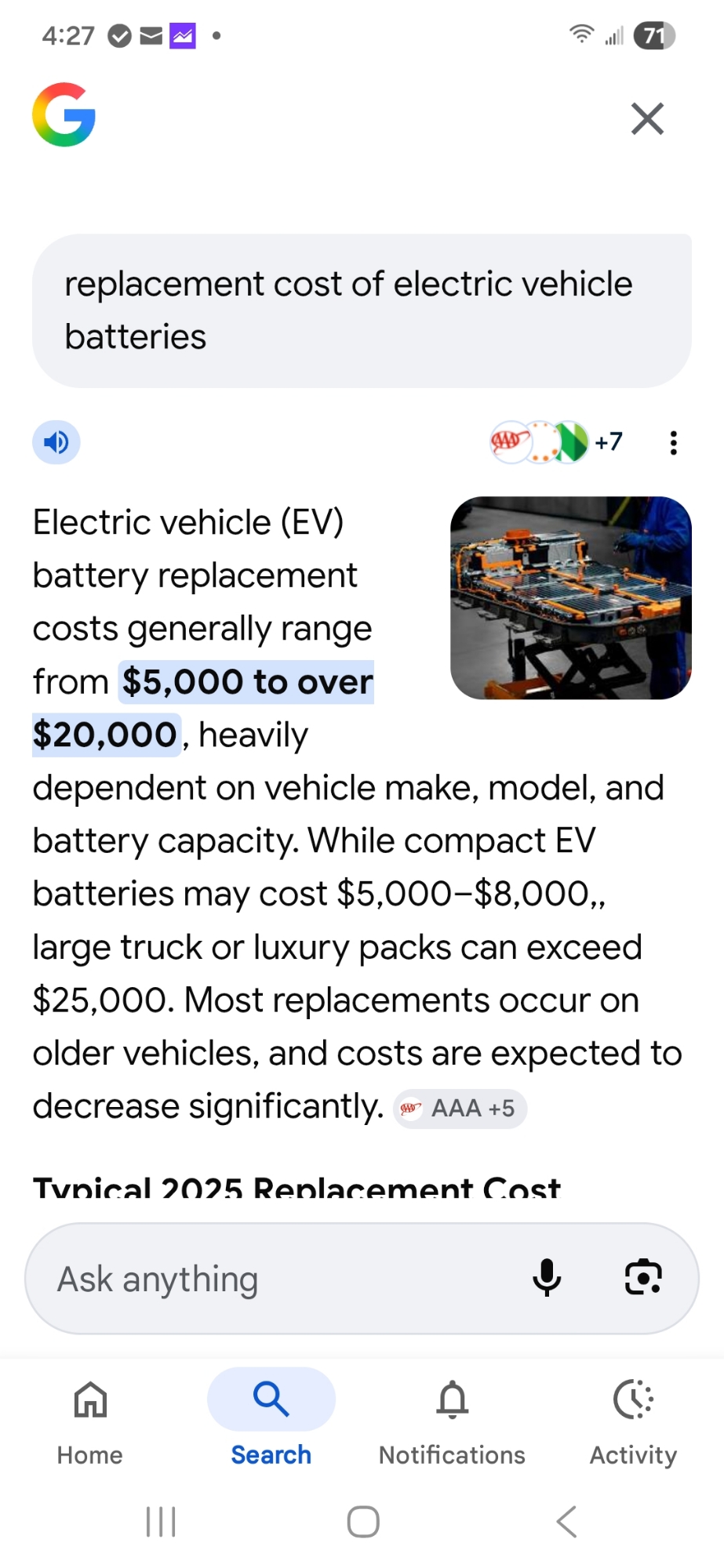Image resolution: width=724 pixels, height=1568 pixels.
Task: Open Google Lens camera search
Action: coord(642,1278)
